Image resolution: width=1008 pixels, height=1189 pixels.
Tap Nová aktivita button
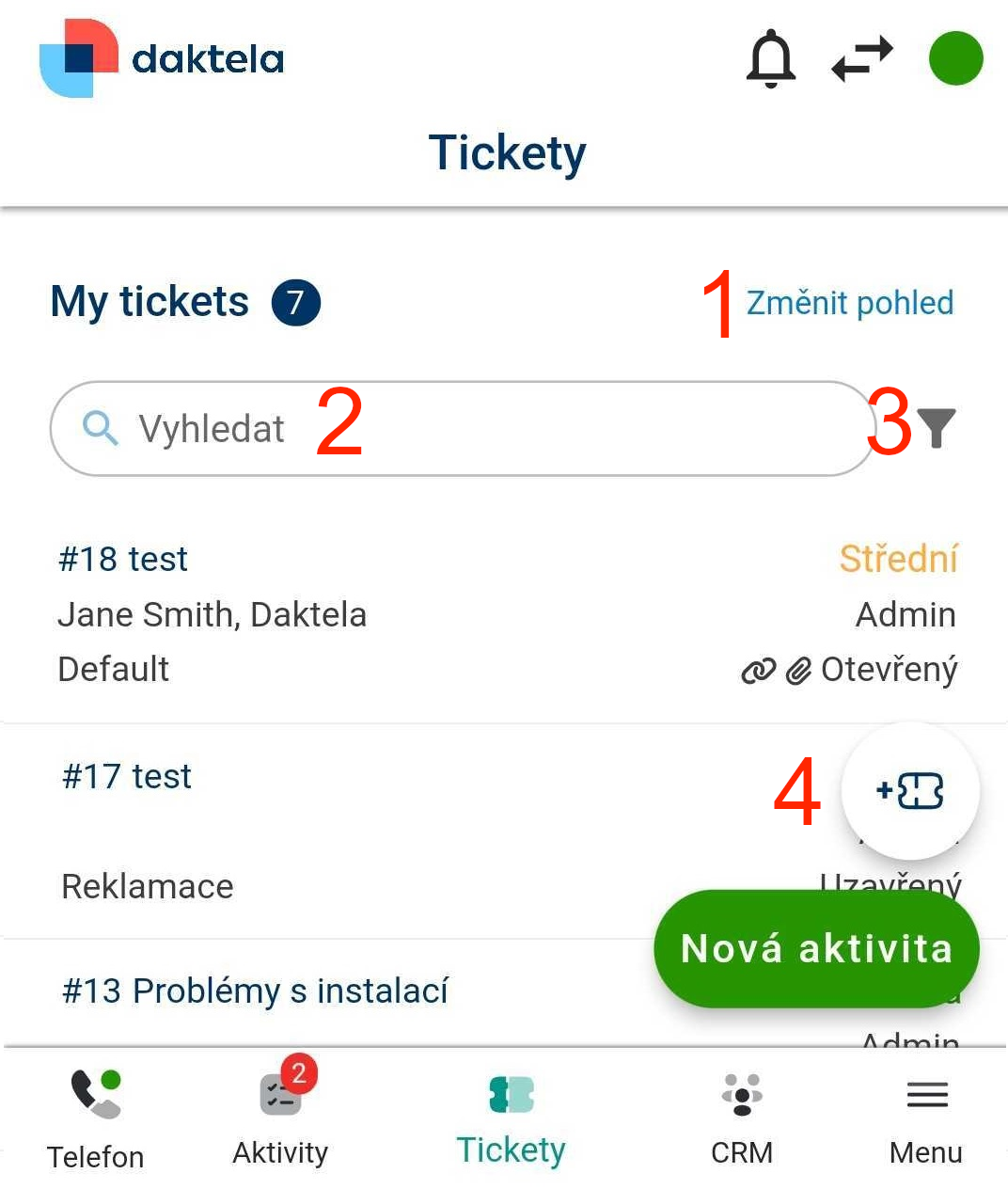[816, 948]
